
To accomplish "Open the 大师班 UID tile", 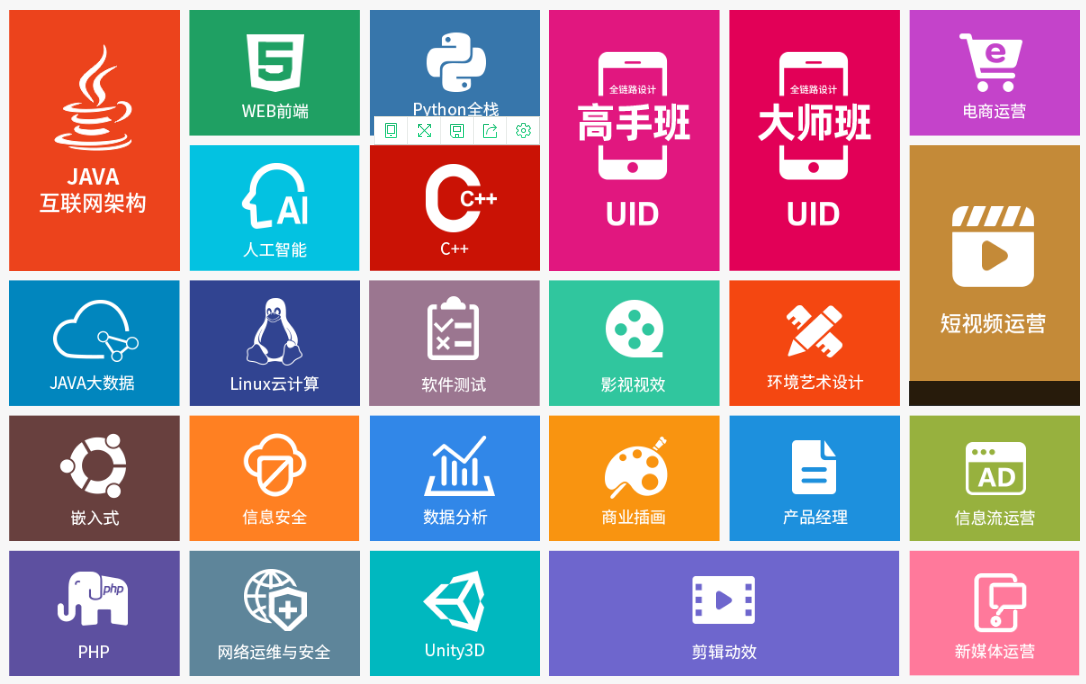I will (814, 140).
